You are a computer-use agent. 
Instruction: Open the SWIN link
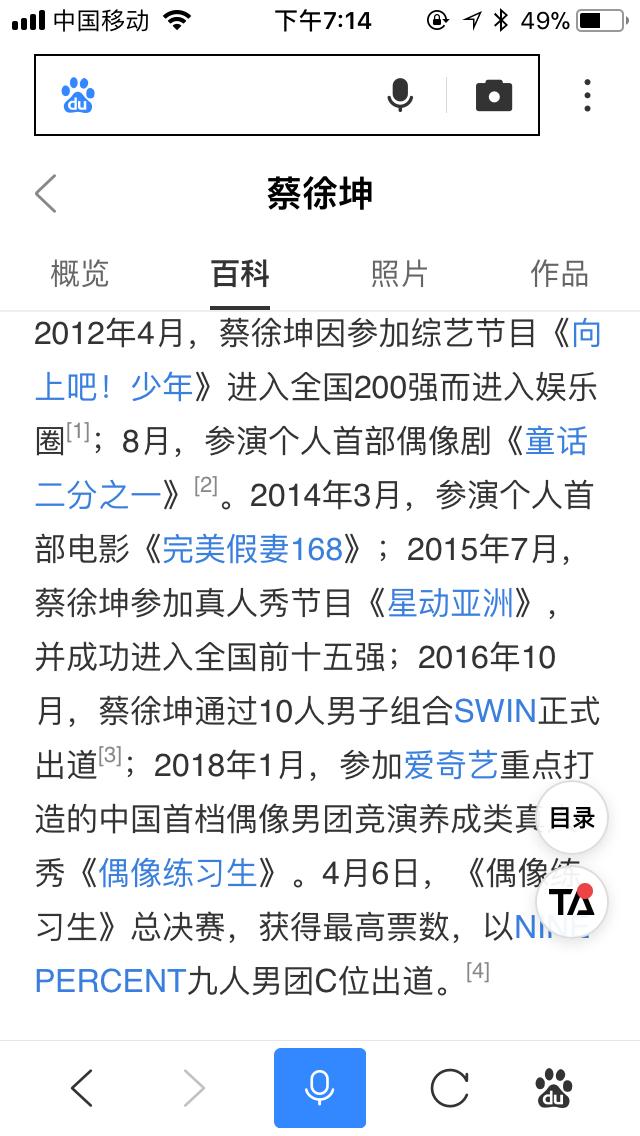[494, 711]
